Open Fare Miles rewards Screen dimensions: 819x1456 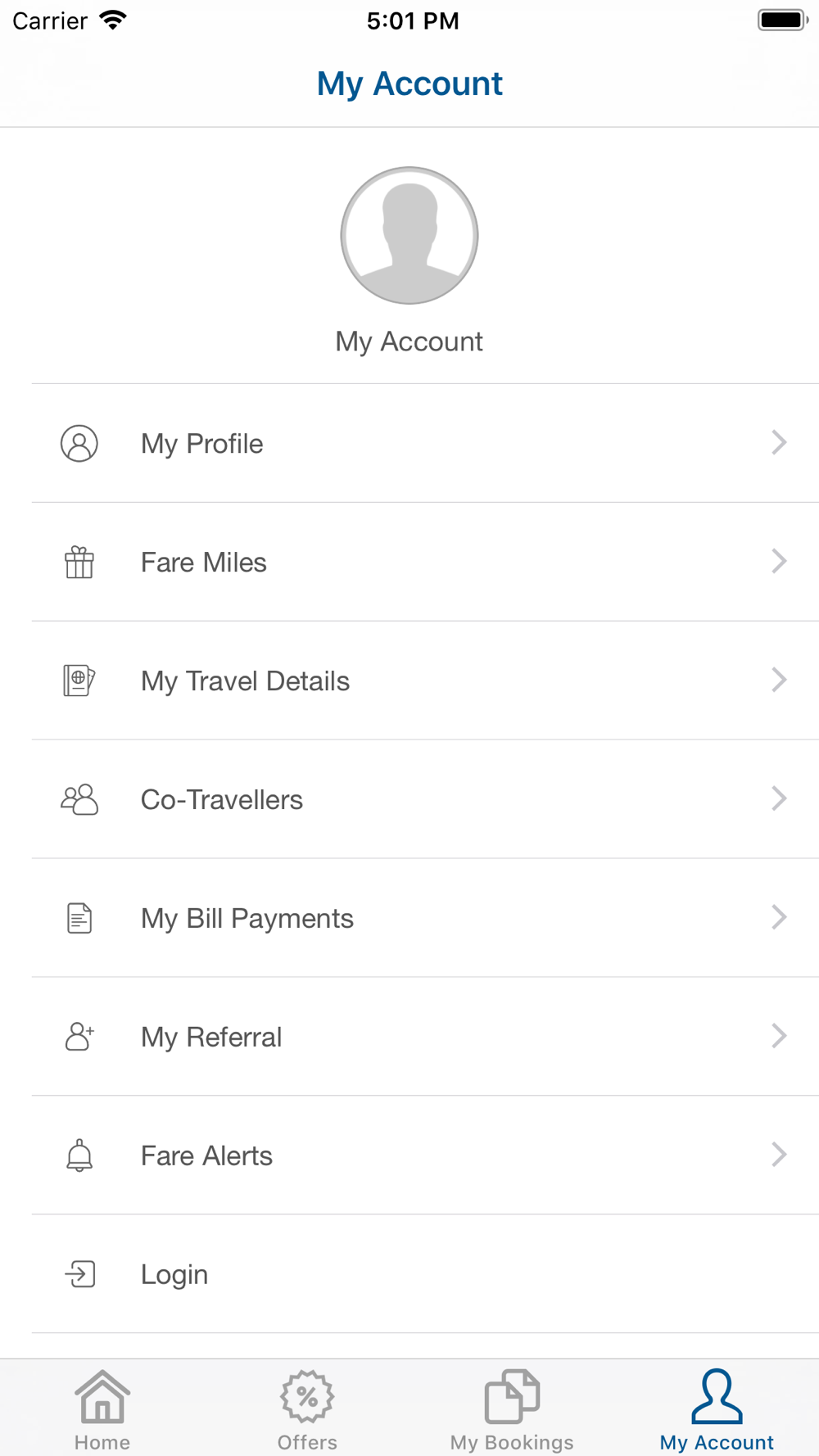[x=409, y=562]
